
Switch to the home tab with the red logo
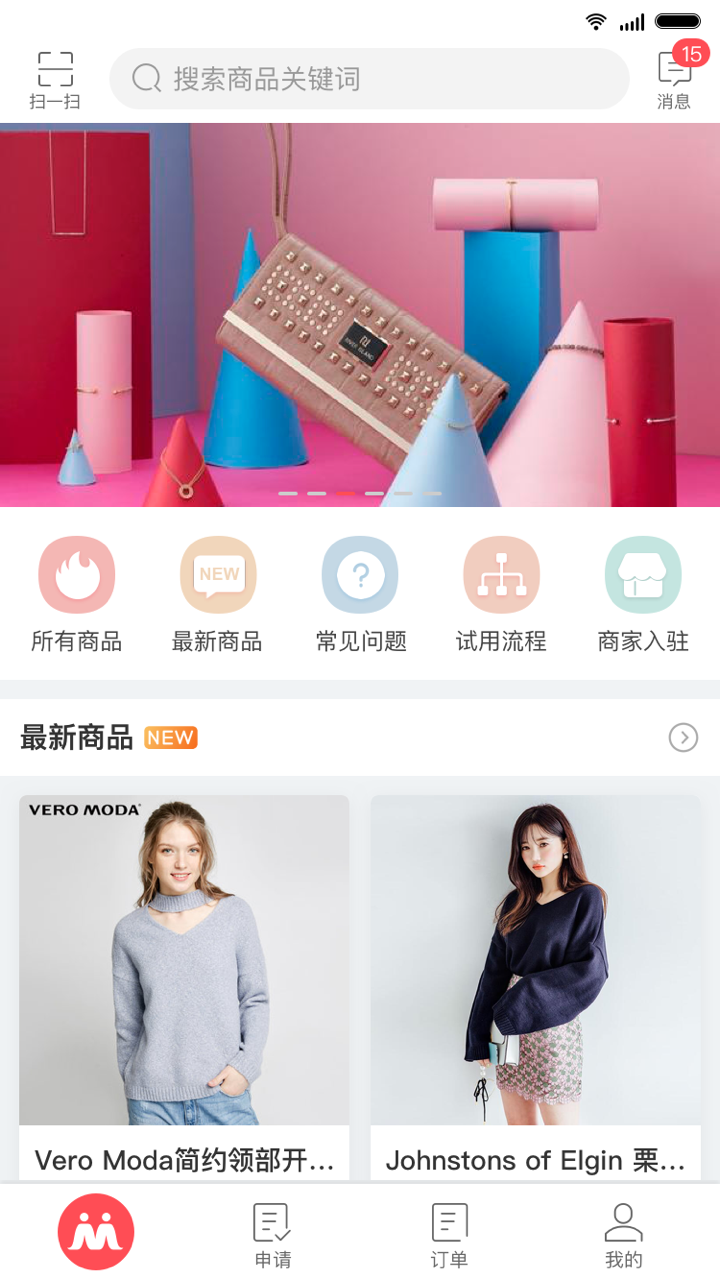[x=96, y=1232]
